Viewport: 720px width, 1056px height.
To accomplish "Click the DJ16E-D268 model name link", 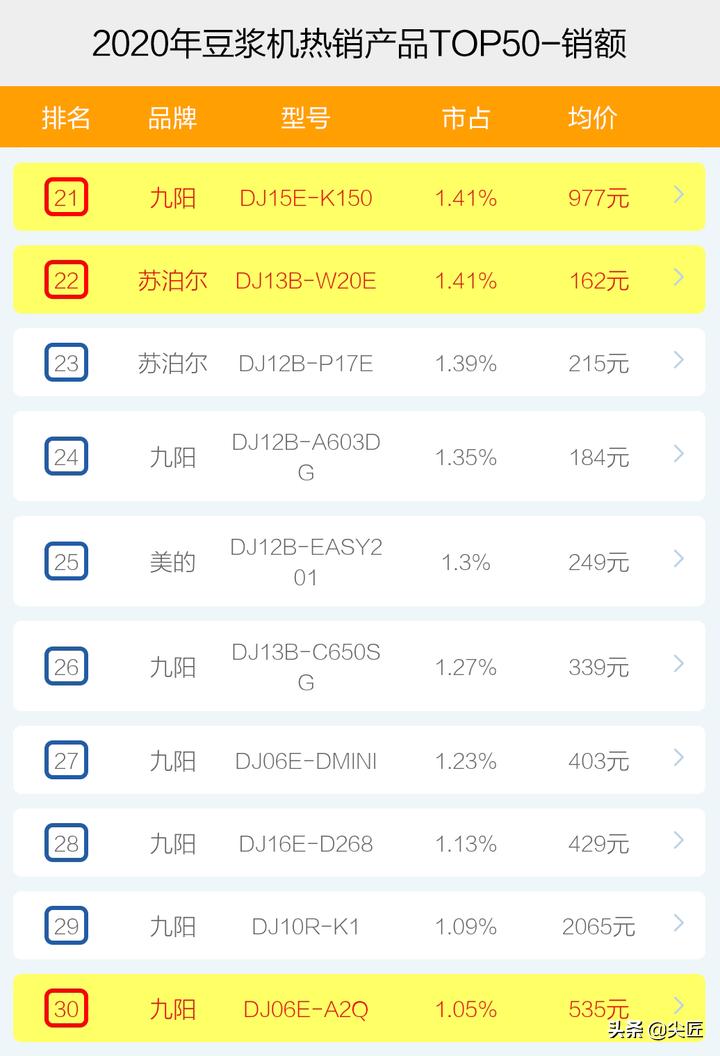I will coord(305,843).
